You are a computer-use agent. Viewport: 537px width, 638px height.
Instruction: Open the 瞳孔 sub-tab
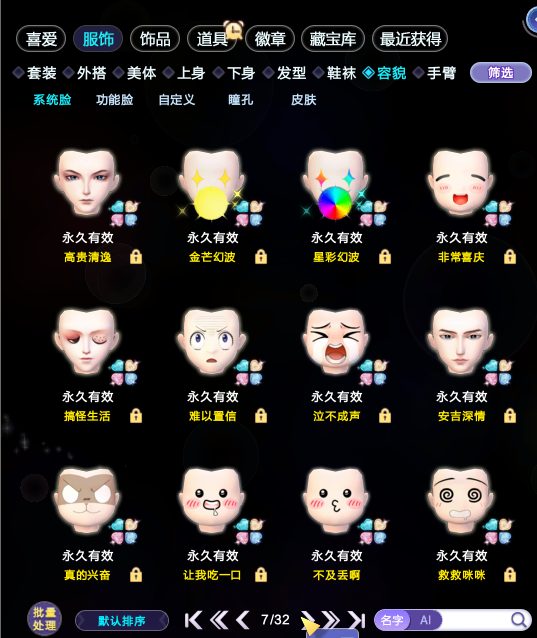click(240, 100)
